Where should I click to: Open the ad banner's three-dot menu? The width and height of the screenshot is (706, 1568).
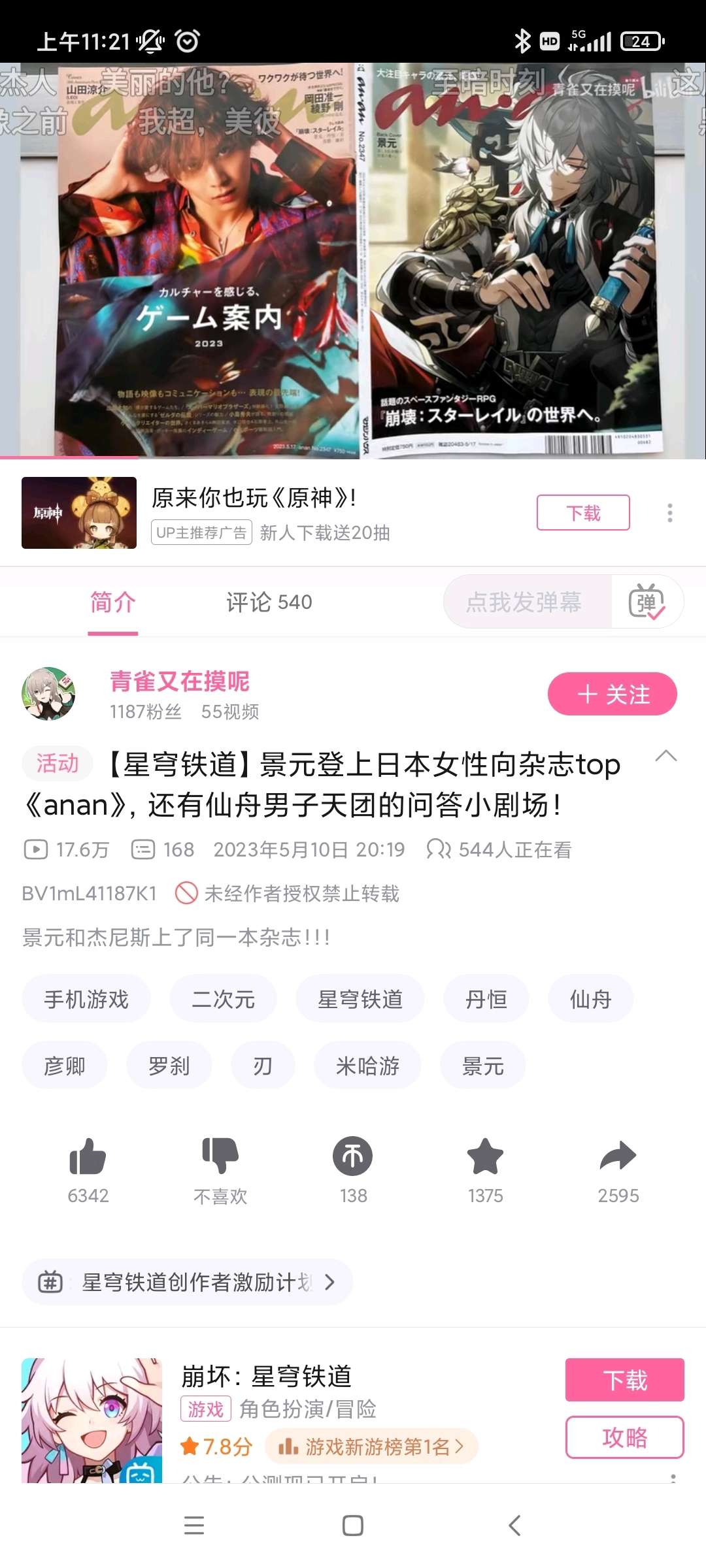tap(669, 513)
